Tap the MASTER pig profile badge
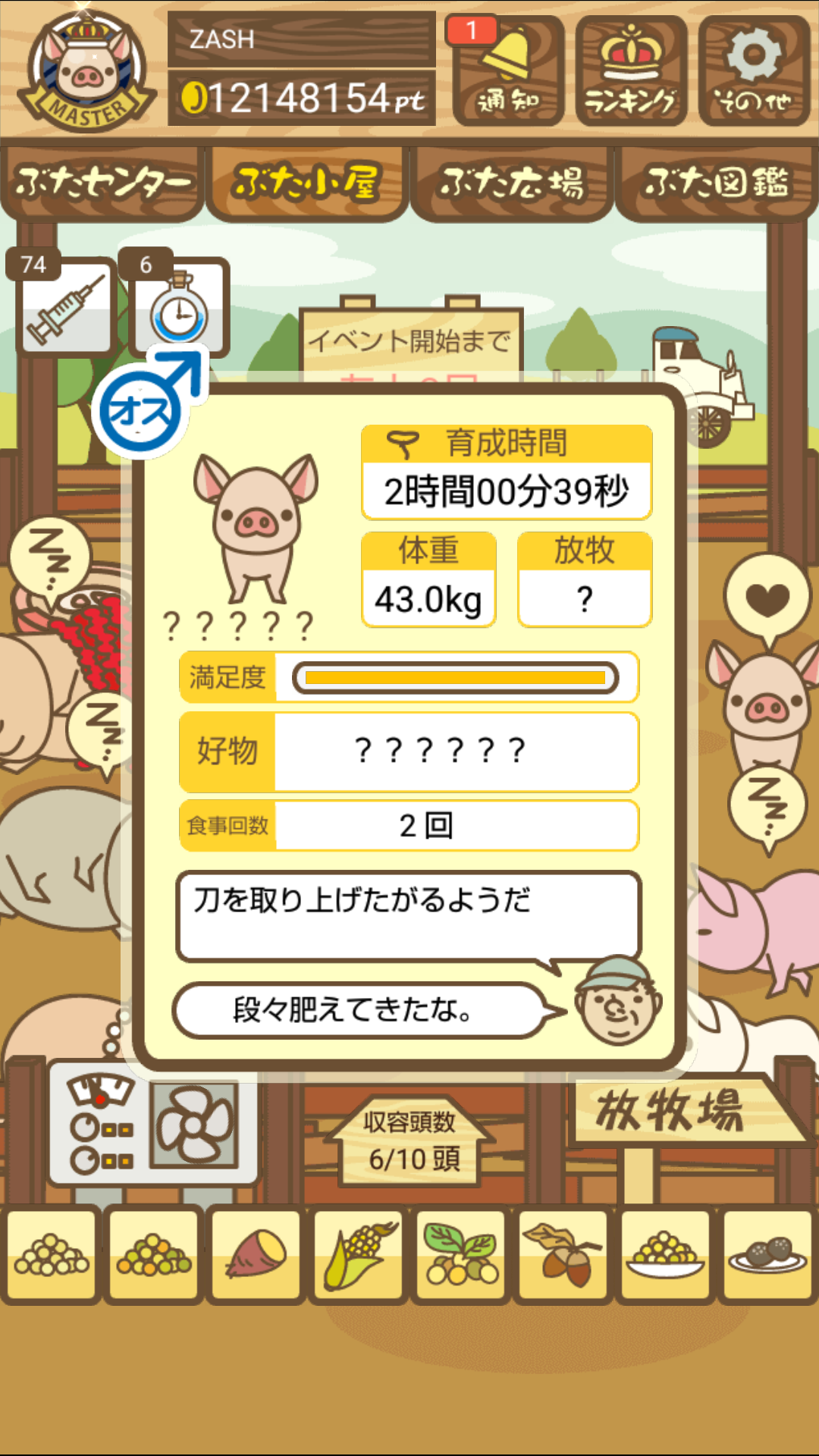The width and height of the screenshot is (819, 1456). (x=86, y=71)
